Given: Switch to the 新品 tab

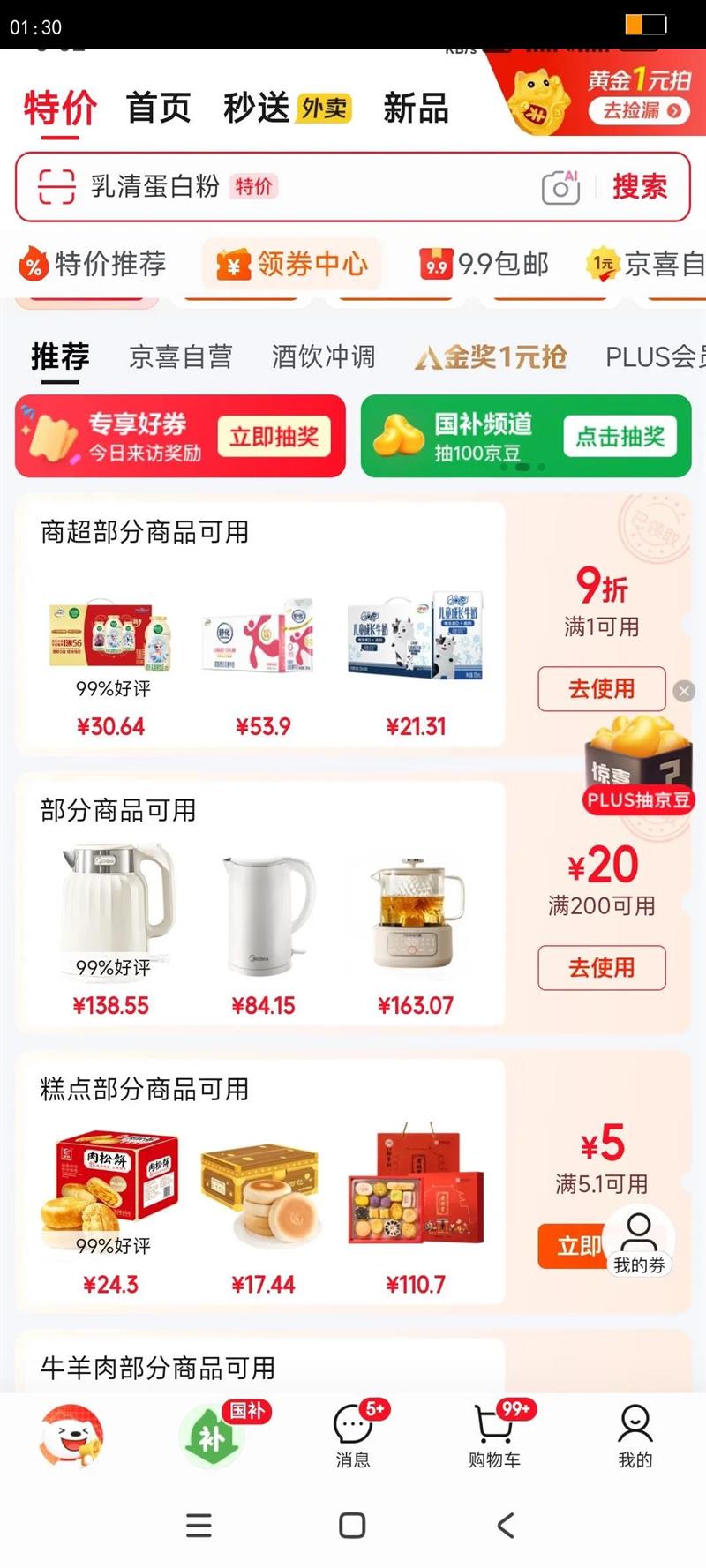Looking at the screenshot, I should 415,108.
